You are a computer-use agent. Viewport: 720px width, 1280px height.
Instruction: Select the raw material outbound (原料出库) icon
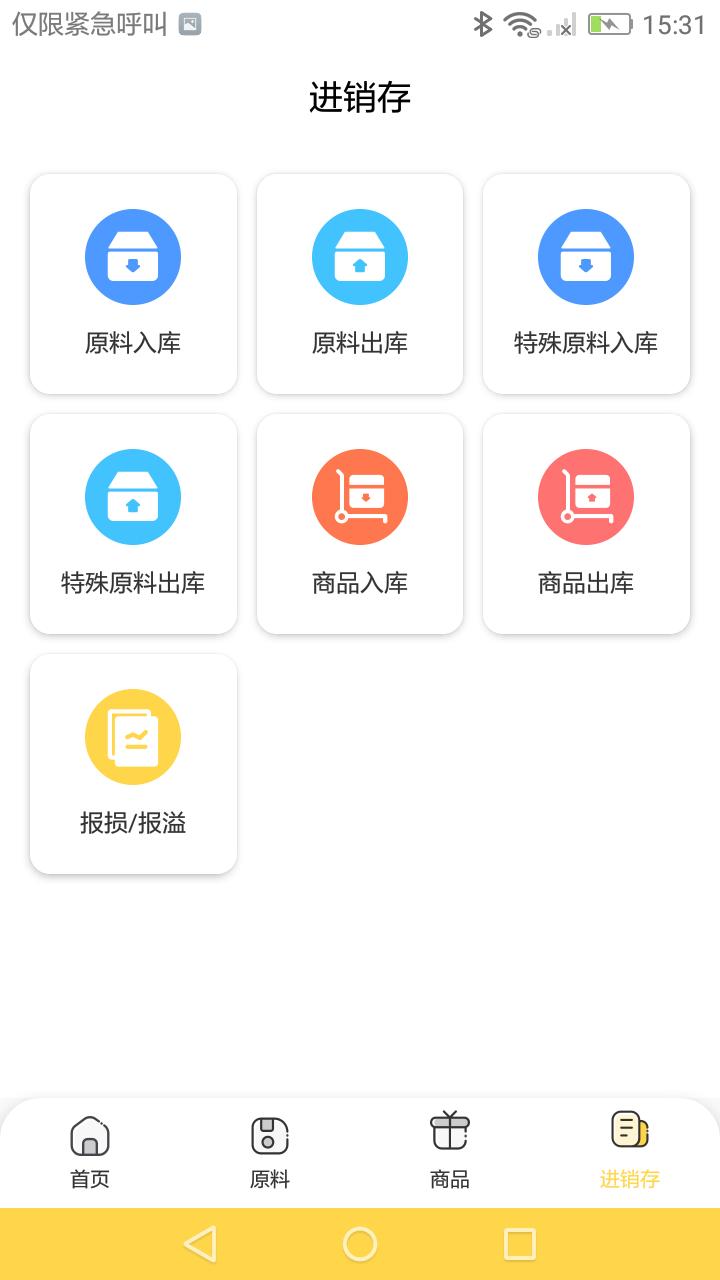(360, 257)
